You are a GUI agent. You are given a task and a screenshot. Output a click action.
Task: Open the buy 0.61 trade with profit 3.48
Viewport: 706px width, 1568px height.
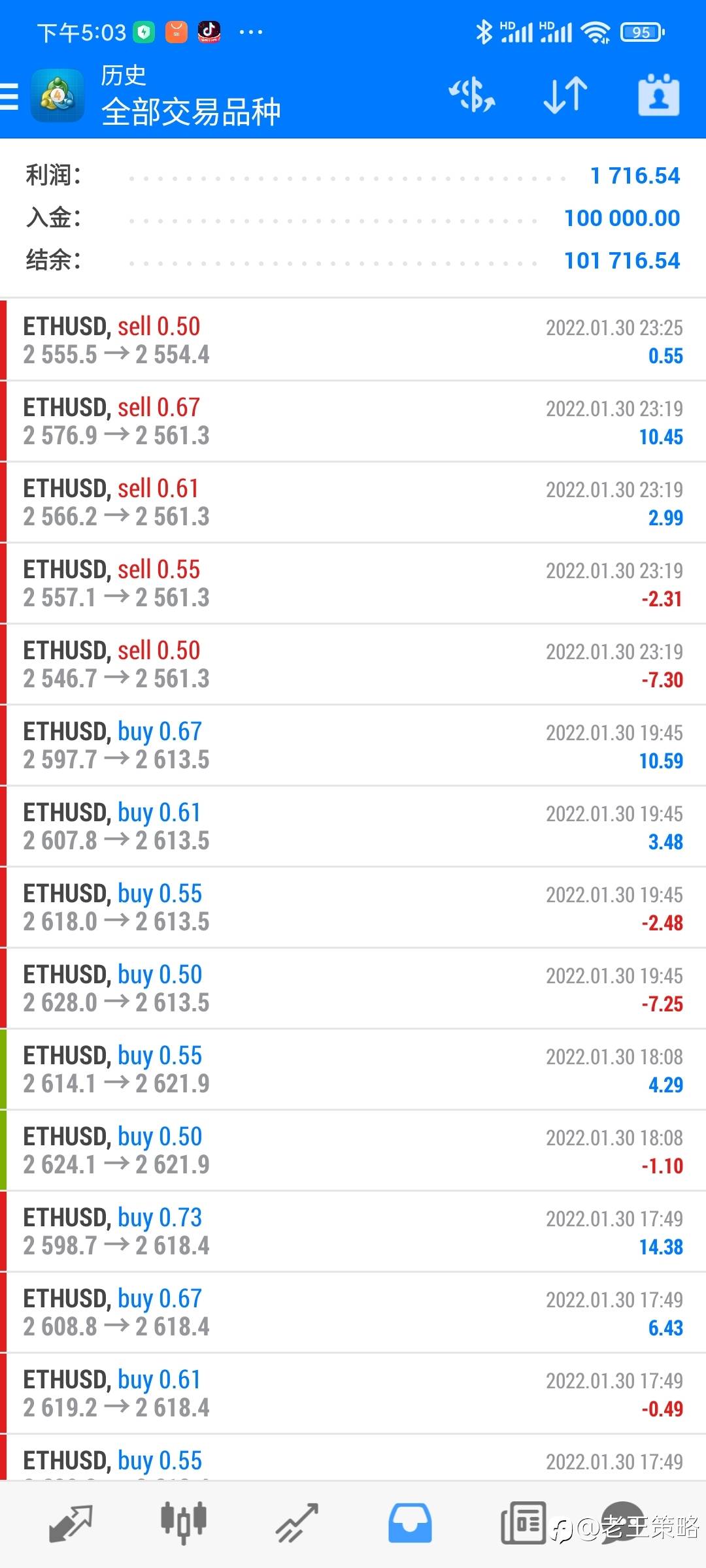353,826
